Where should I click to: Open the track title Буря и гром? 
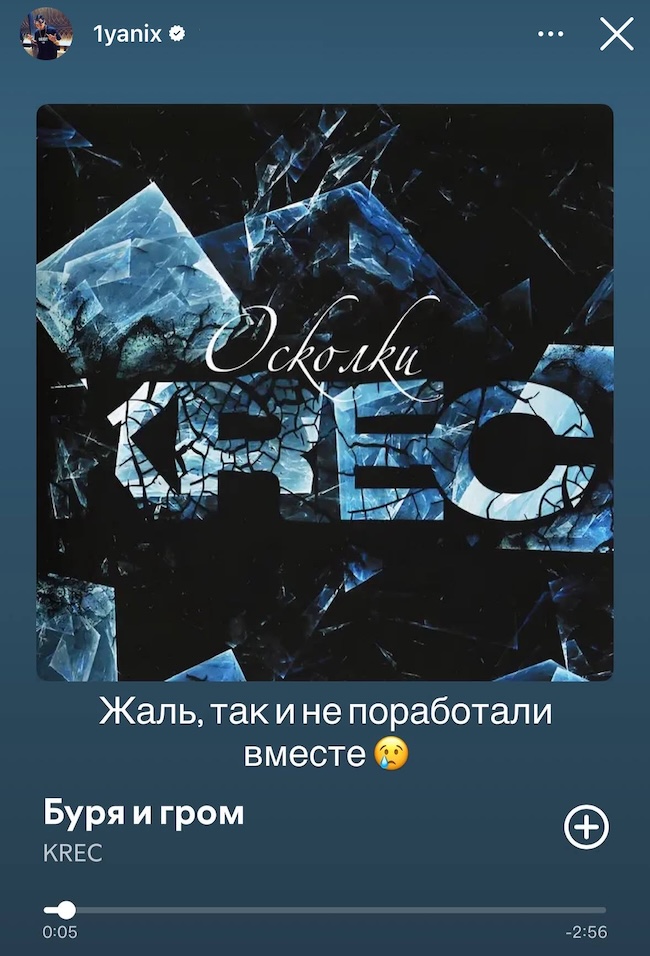coord(144,813)
